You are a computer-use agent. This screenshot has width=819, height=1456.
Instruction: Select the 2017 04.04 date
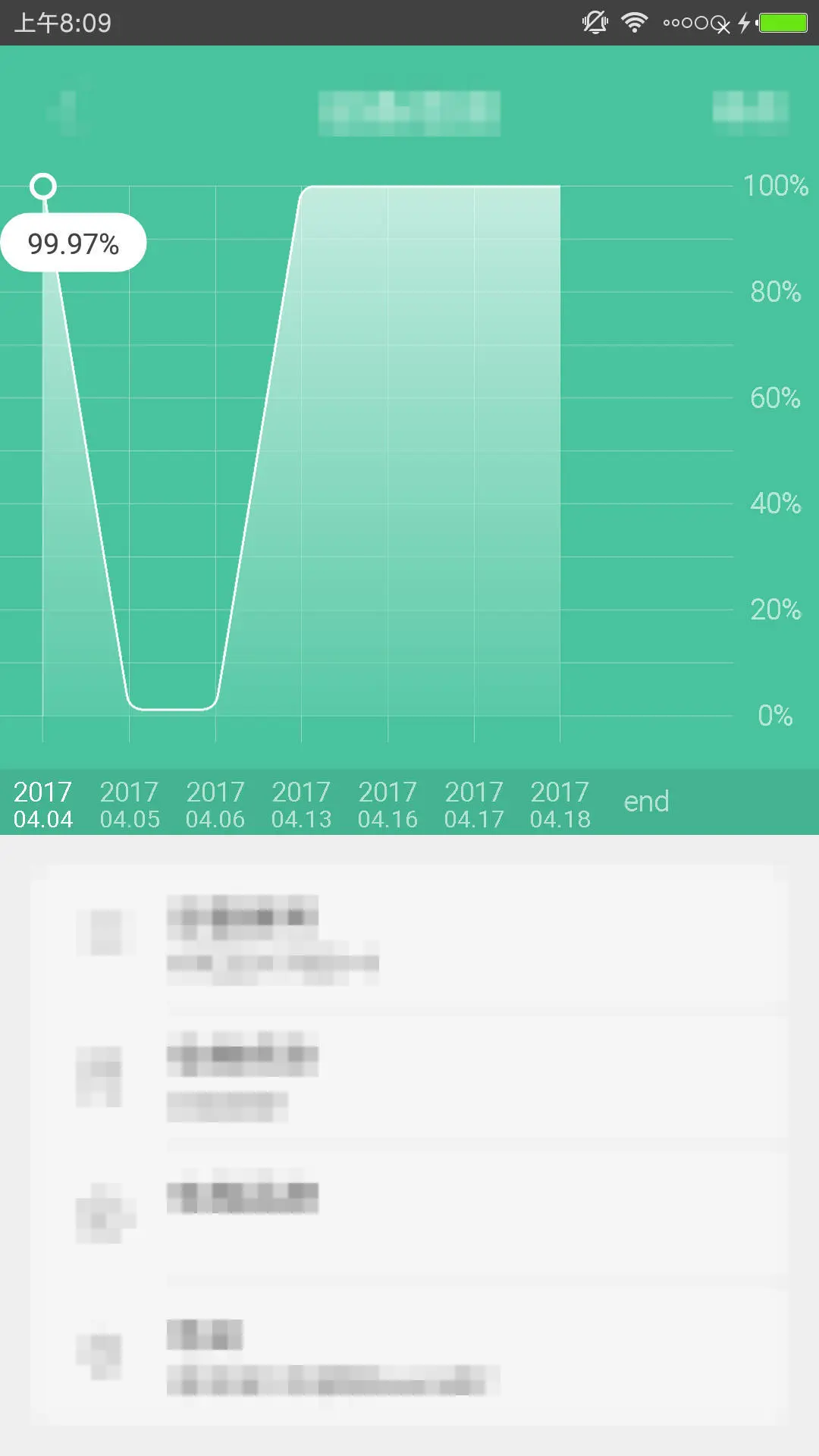[43, 805]
